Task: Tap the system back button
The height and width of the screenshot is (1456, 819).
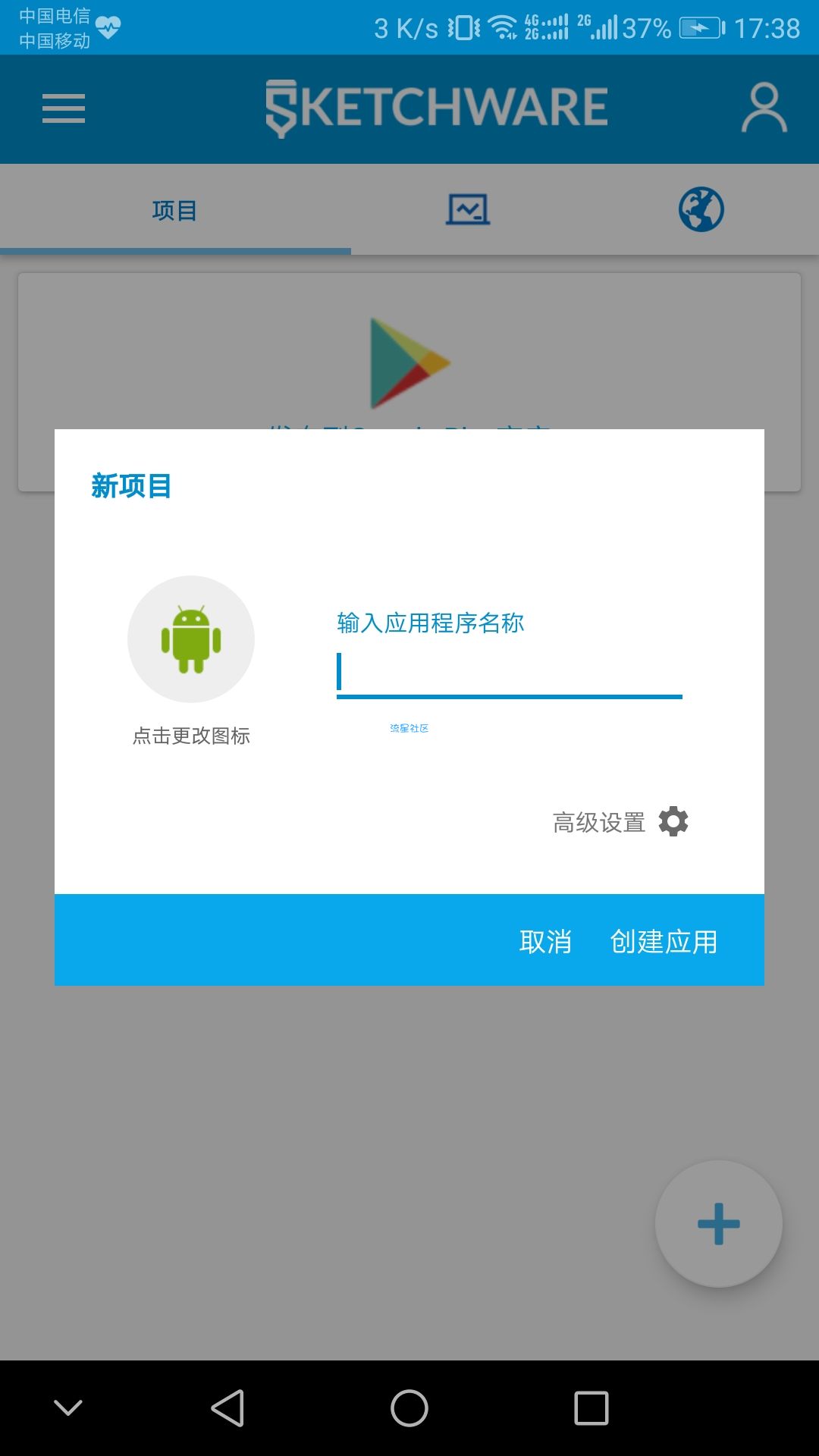Action: pyautogui.click(x=227, y=1408)
